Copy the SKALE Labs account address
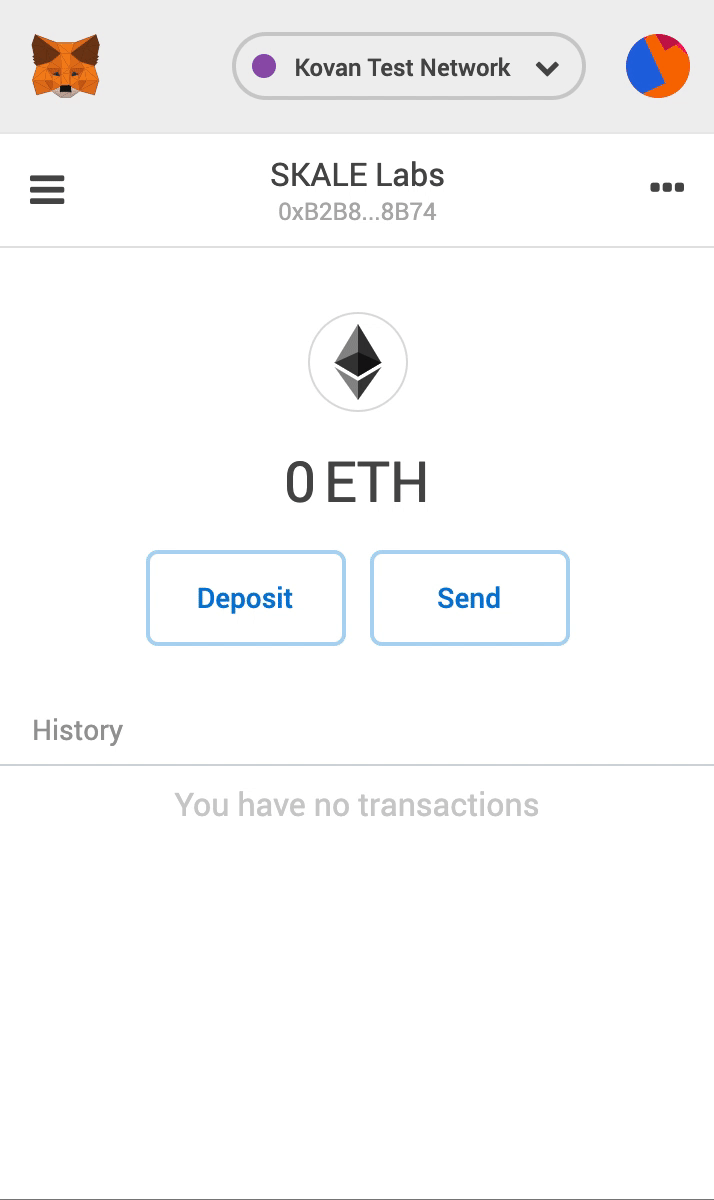 357,212
